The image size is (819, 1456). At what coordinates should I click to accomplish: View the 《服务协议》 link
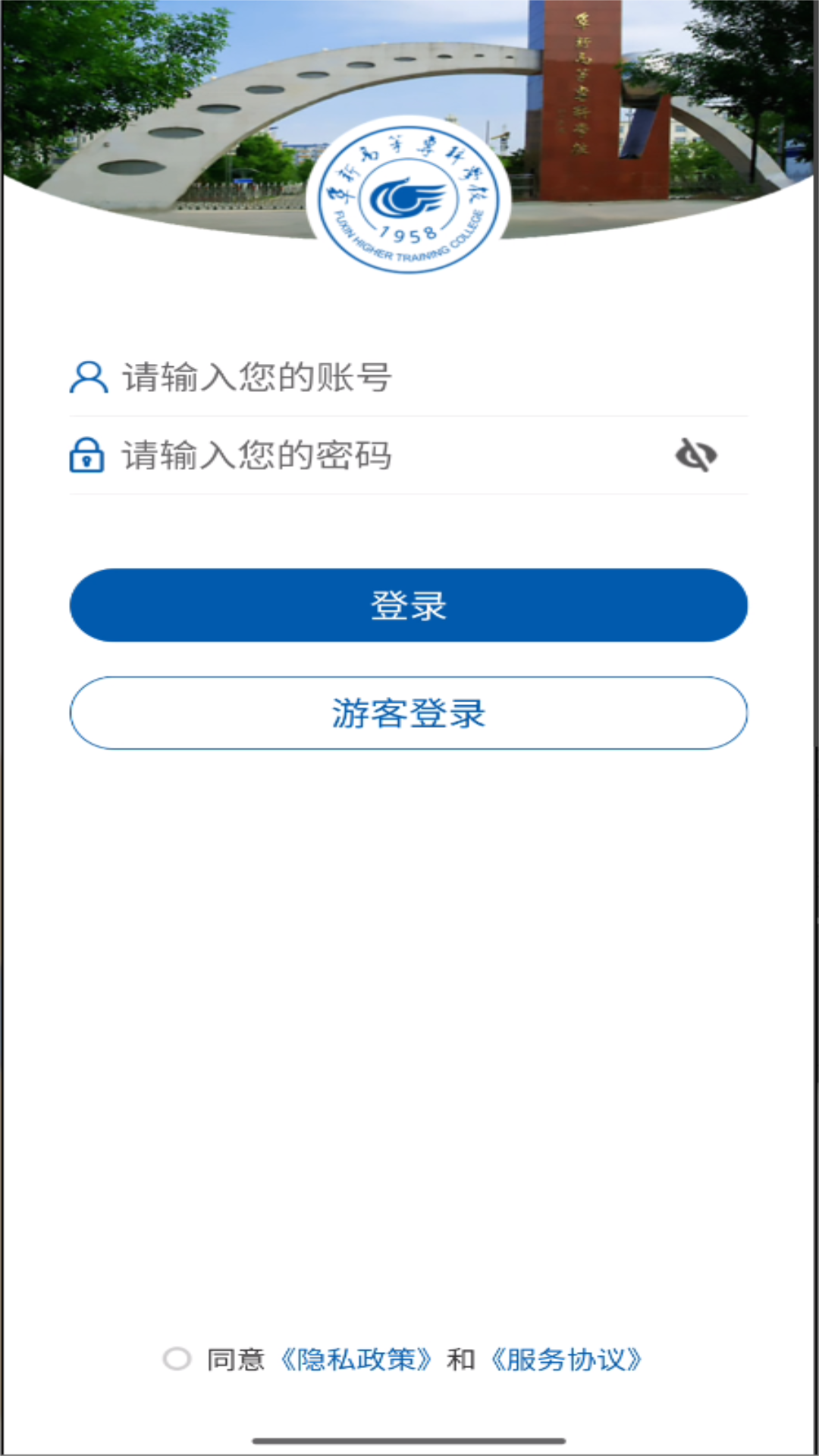tap(566, 1360)
